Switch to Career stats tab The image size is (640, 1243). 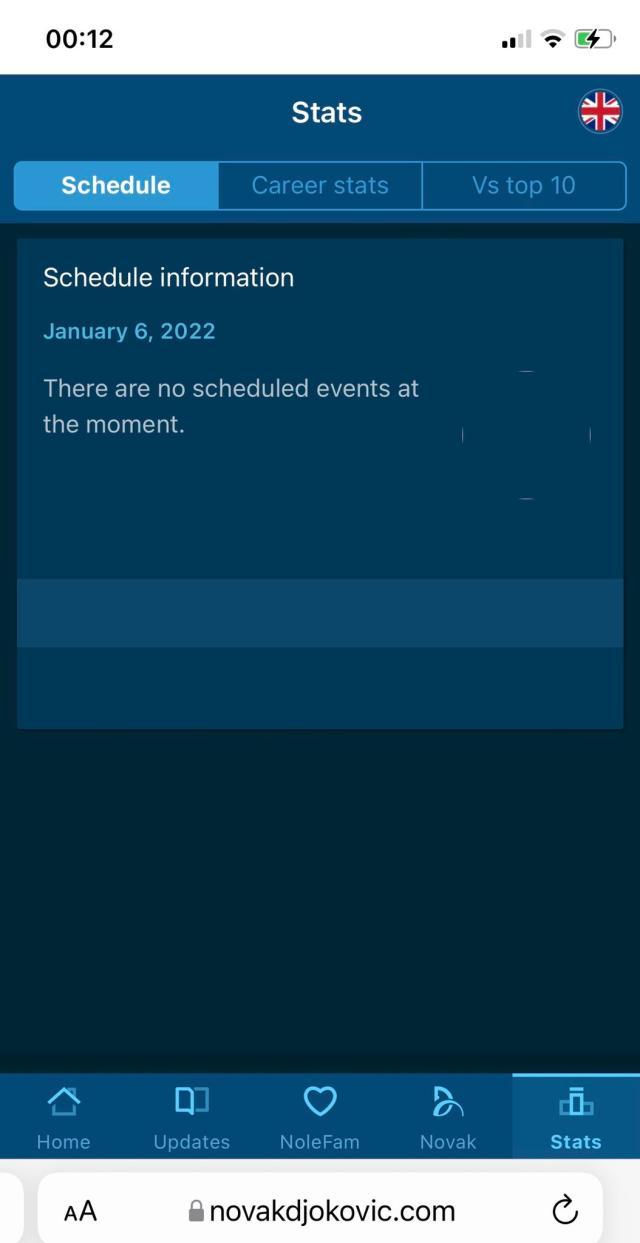320,185
